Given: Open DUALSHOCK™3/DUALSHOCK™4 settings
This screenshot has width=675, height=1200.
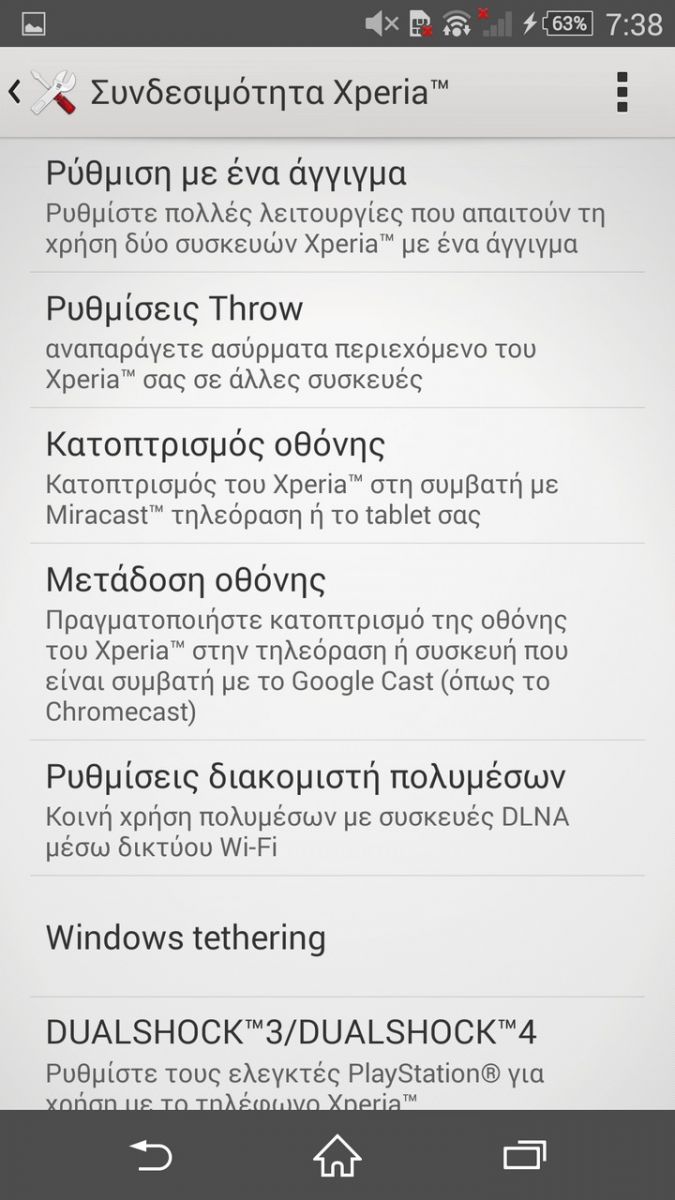Looking at the screenshot, I should pos(337,1054).
